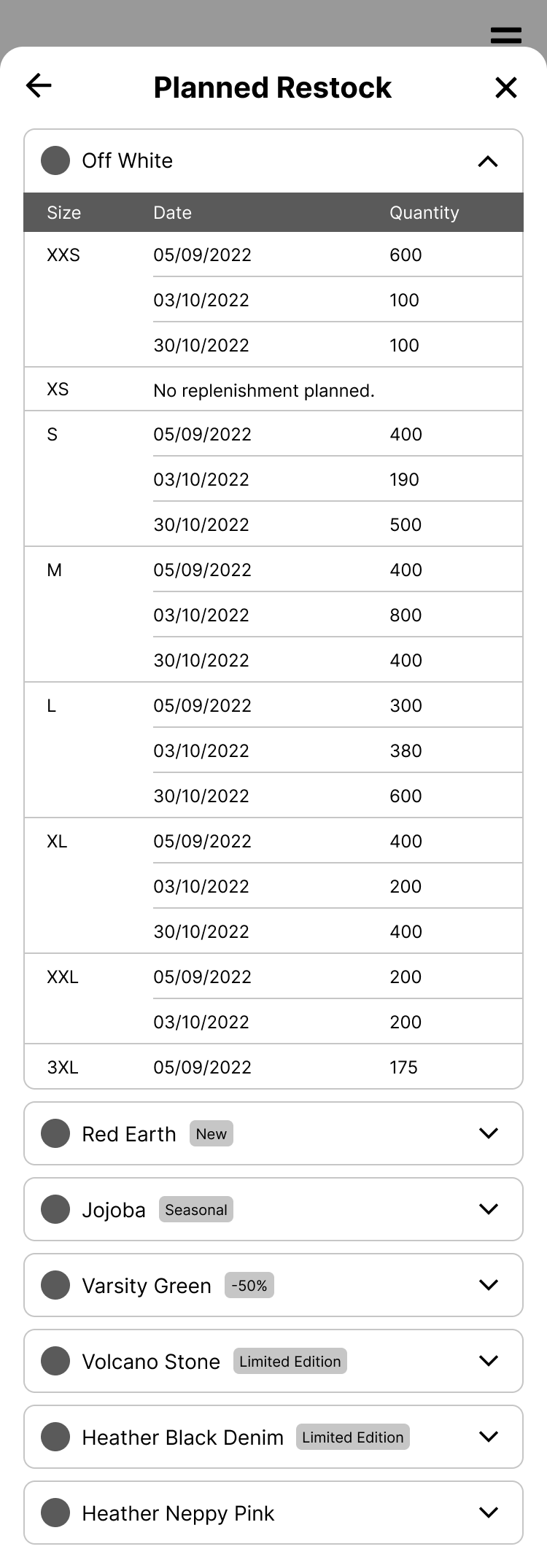The height and width of the screenshot is (1568, 547).
Task: Expand the Red Earth section
Action: (488, 1133)
